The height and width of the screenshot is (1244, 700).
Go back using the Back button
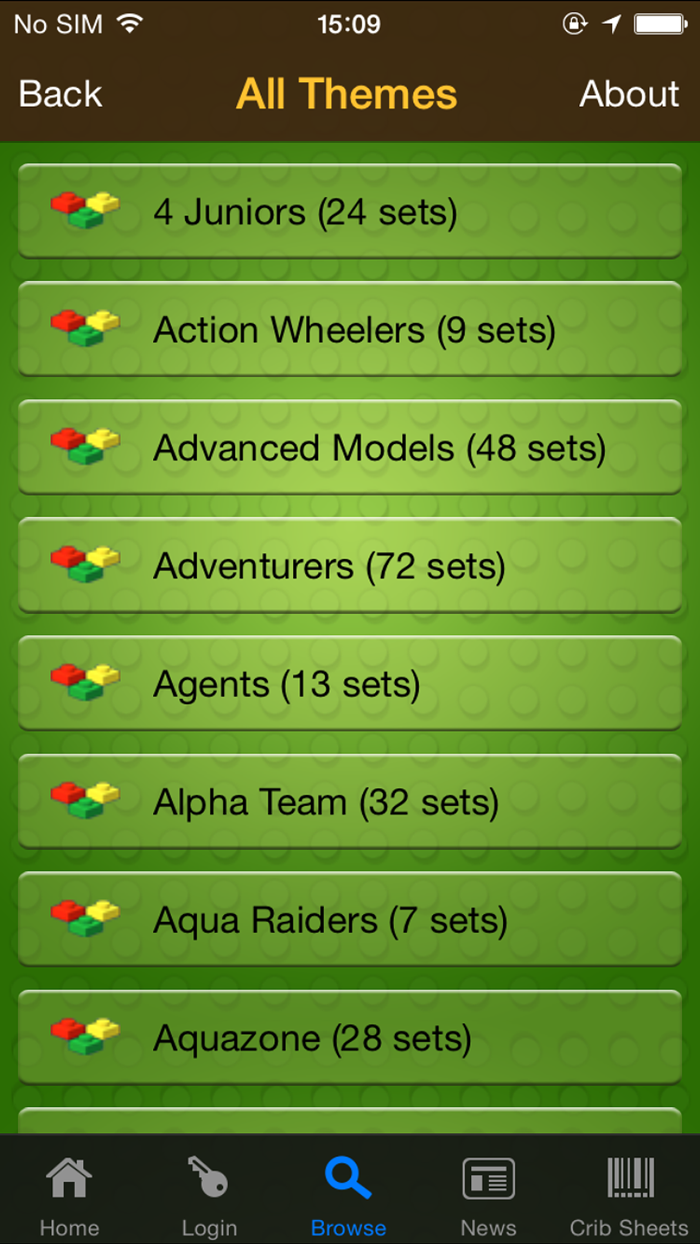(60, 94)
